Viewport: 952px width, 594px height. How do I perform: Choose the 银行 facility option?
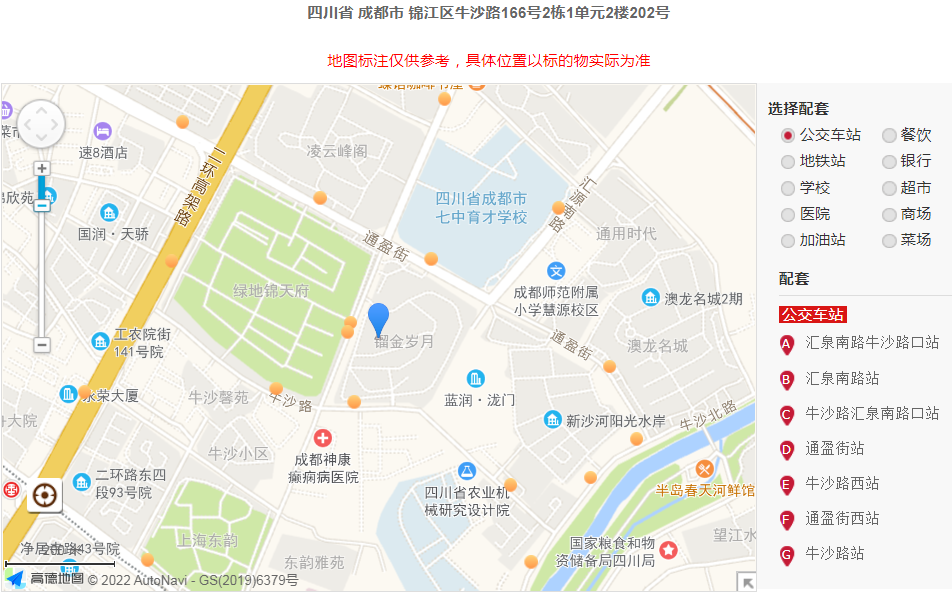pos(889,161)
